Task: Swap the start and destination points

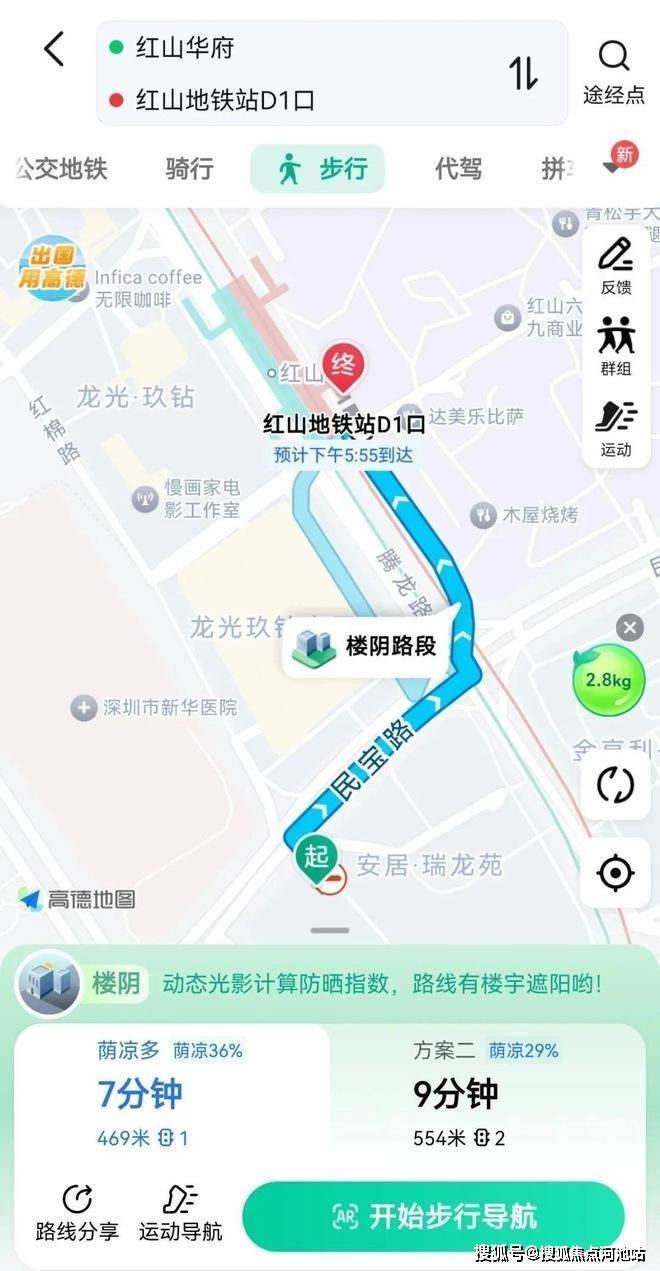Action: [x=523, y=73]
